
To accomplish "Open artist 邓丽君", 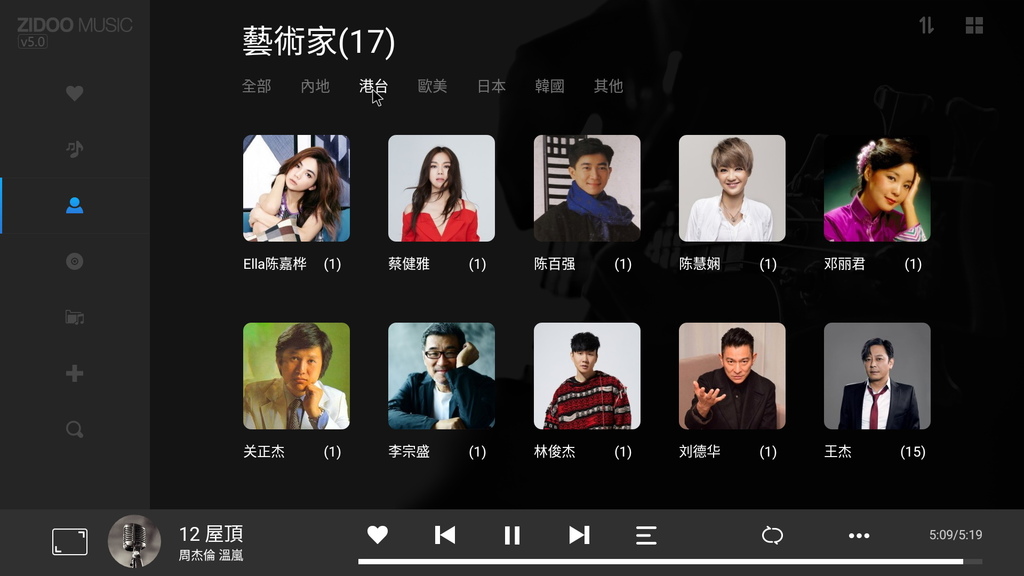I will 877,188.
